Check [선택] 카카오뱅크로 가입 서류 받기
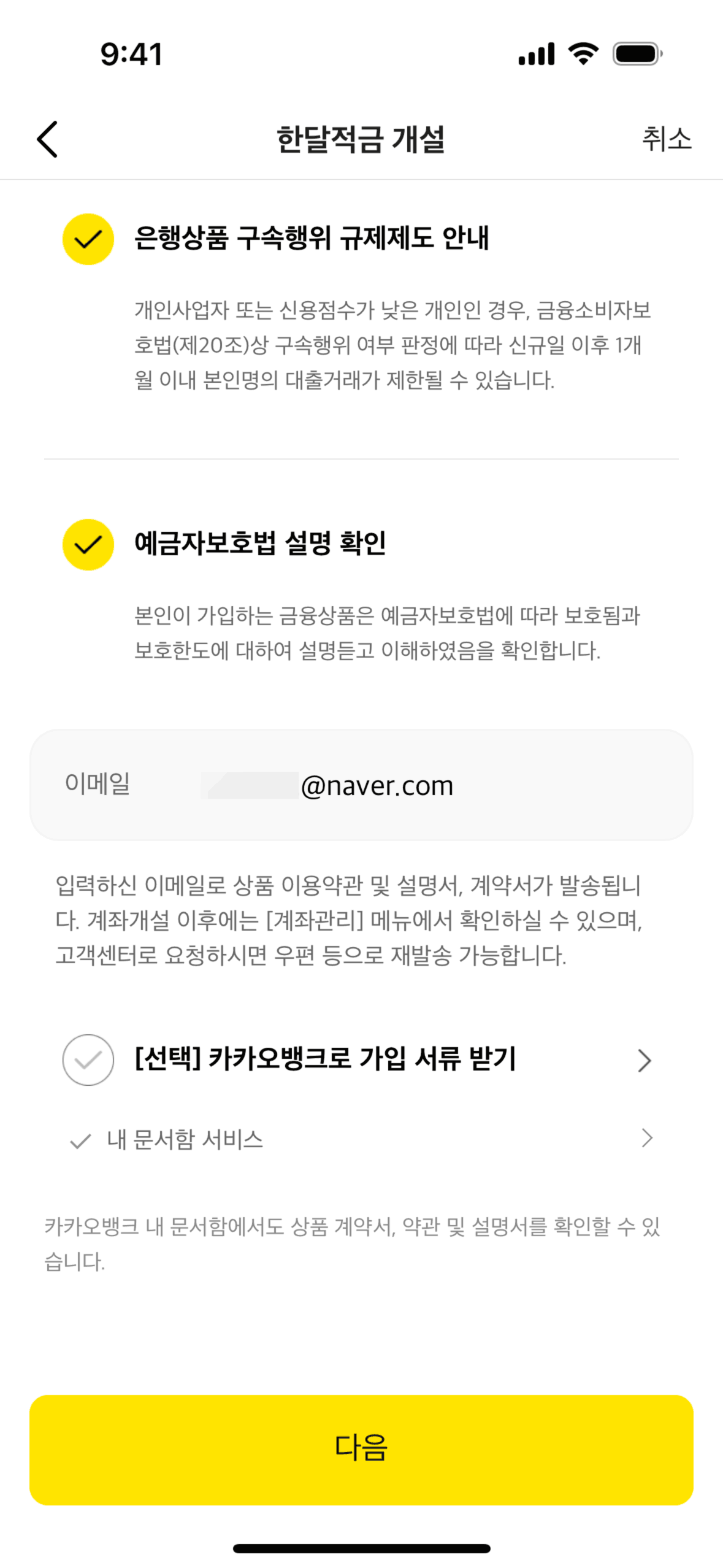The image size is (723, 1568). coord(88,1060)
